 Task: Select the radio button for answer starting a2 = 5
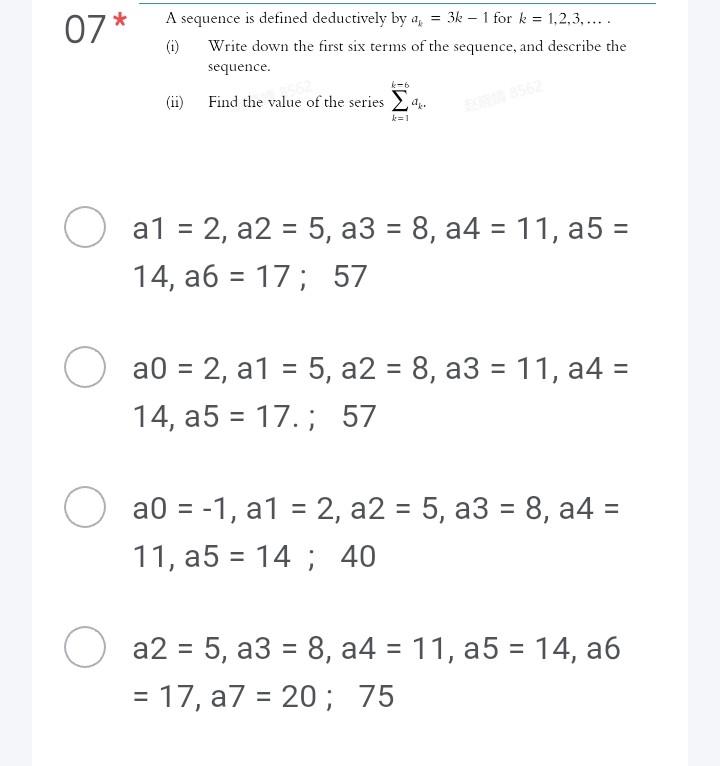[85, 647]
